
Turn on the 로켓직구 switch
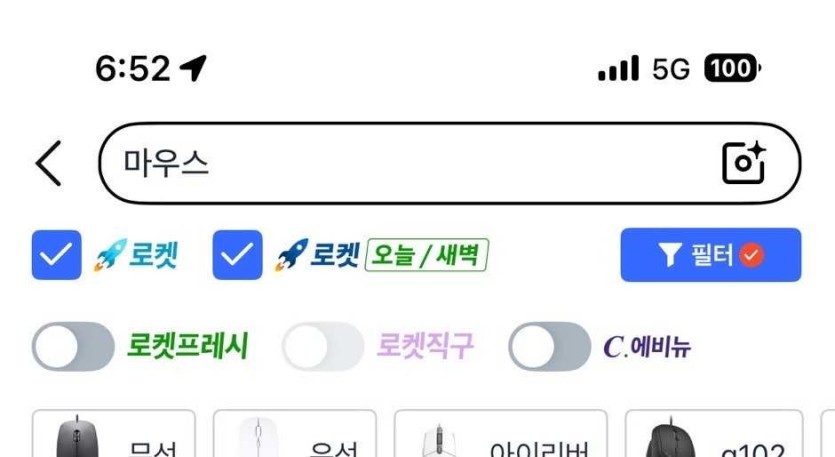[323, 347]
